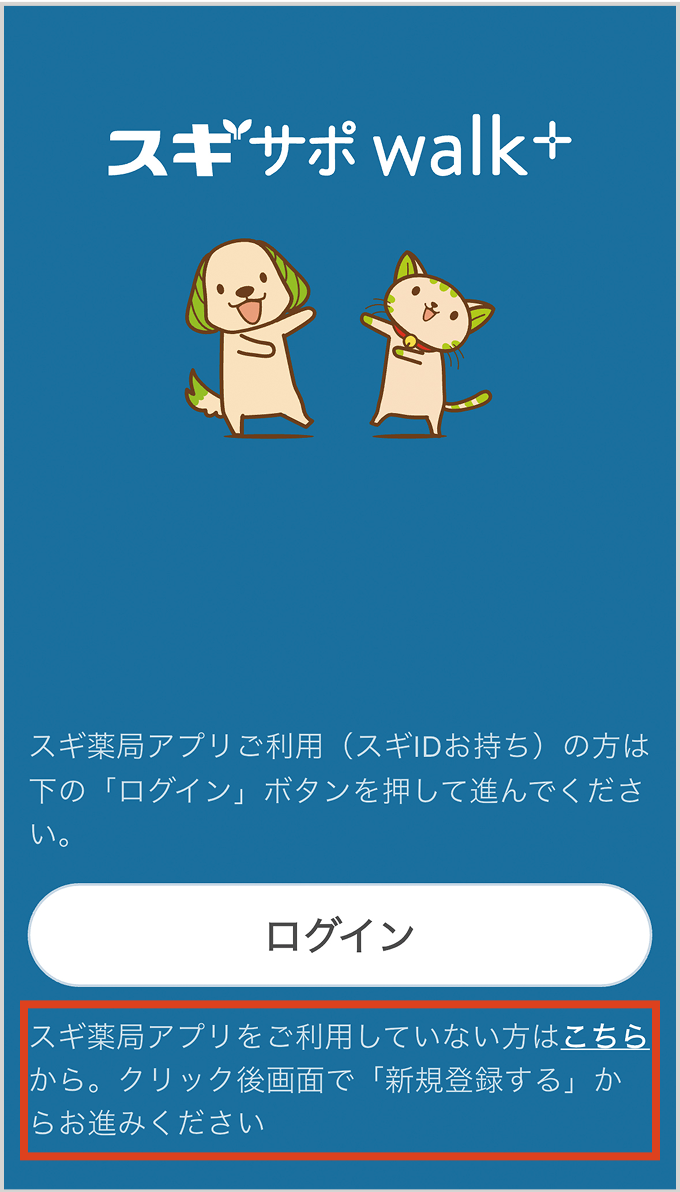Tap the ログイン button

pos(340,935)
